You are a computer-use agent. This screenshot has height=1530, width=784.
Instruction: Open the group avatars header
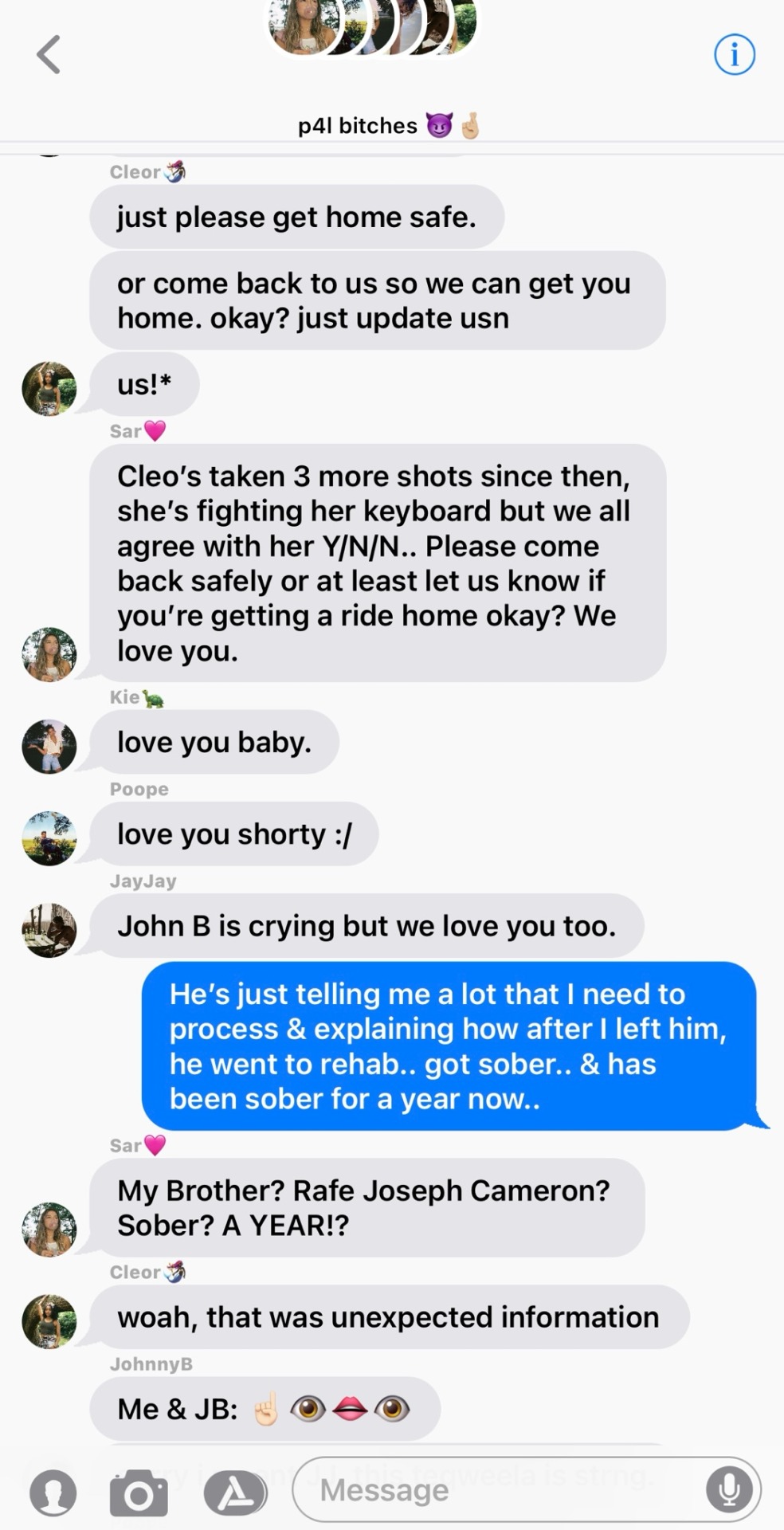371,25
